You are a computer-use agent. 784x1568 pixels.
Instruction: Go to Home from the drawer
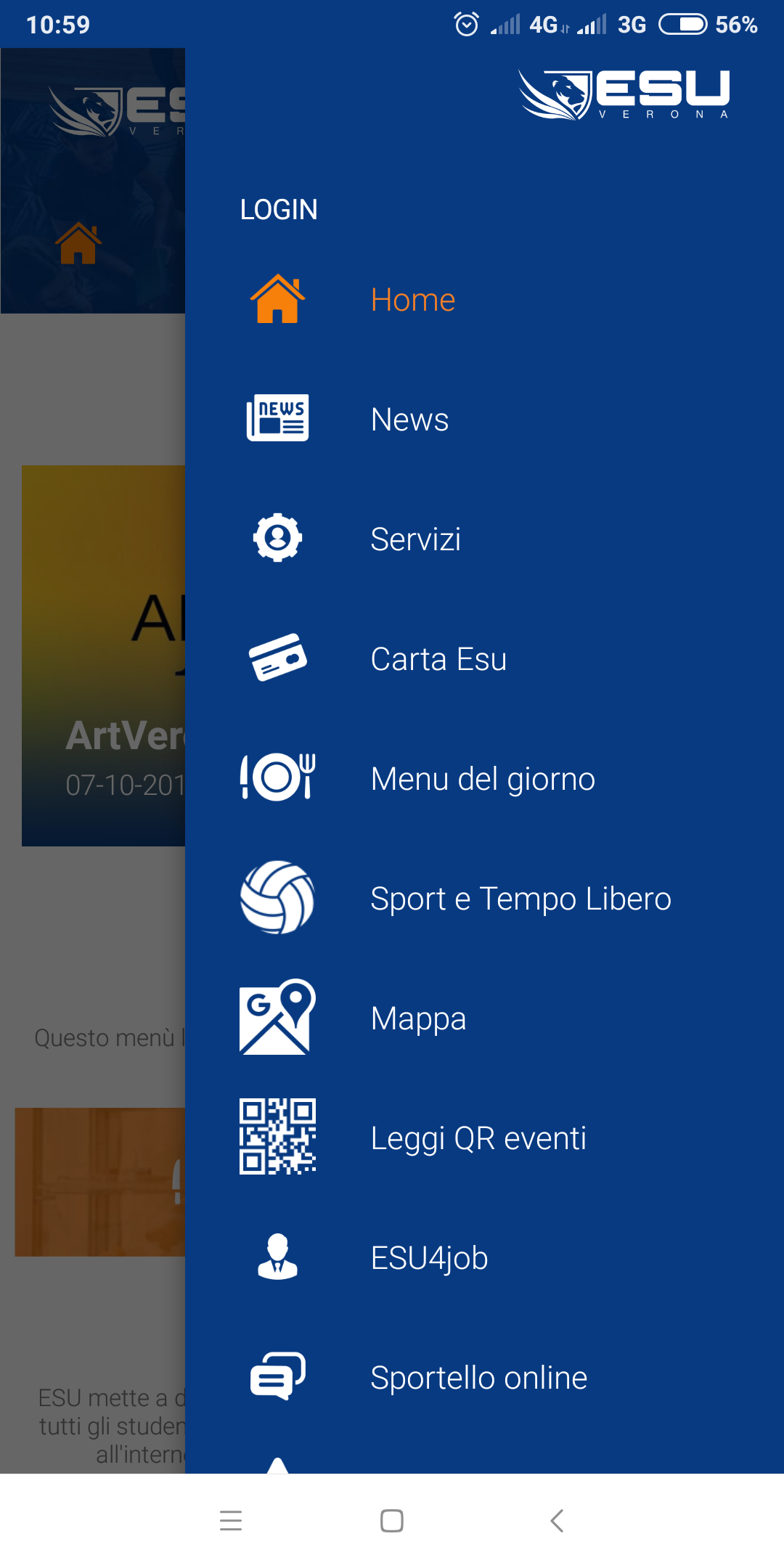coord(412,300)
